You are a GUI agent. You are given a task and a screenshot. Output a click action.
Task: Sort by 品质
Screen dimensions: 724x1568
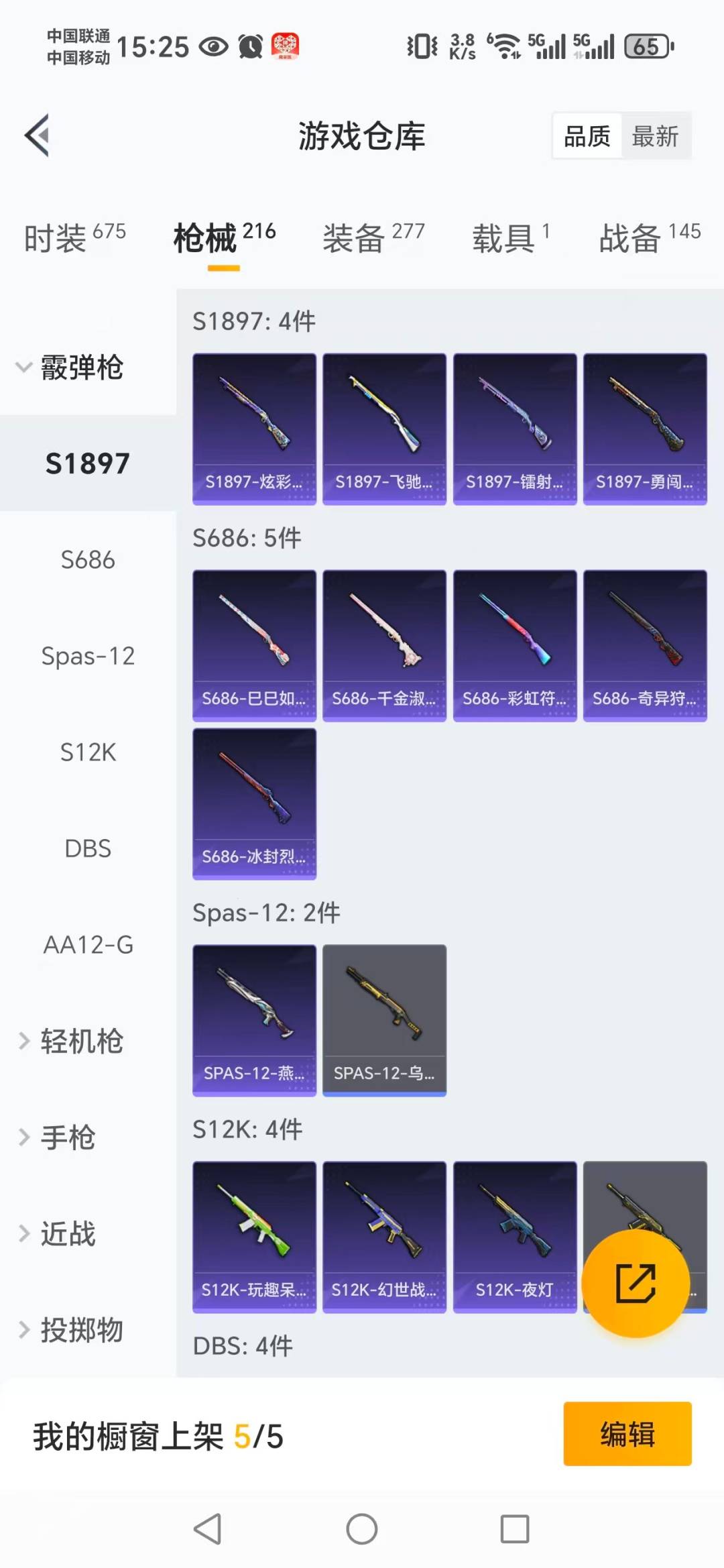pyautogui.click(x=587, y=136)
